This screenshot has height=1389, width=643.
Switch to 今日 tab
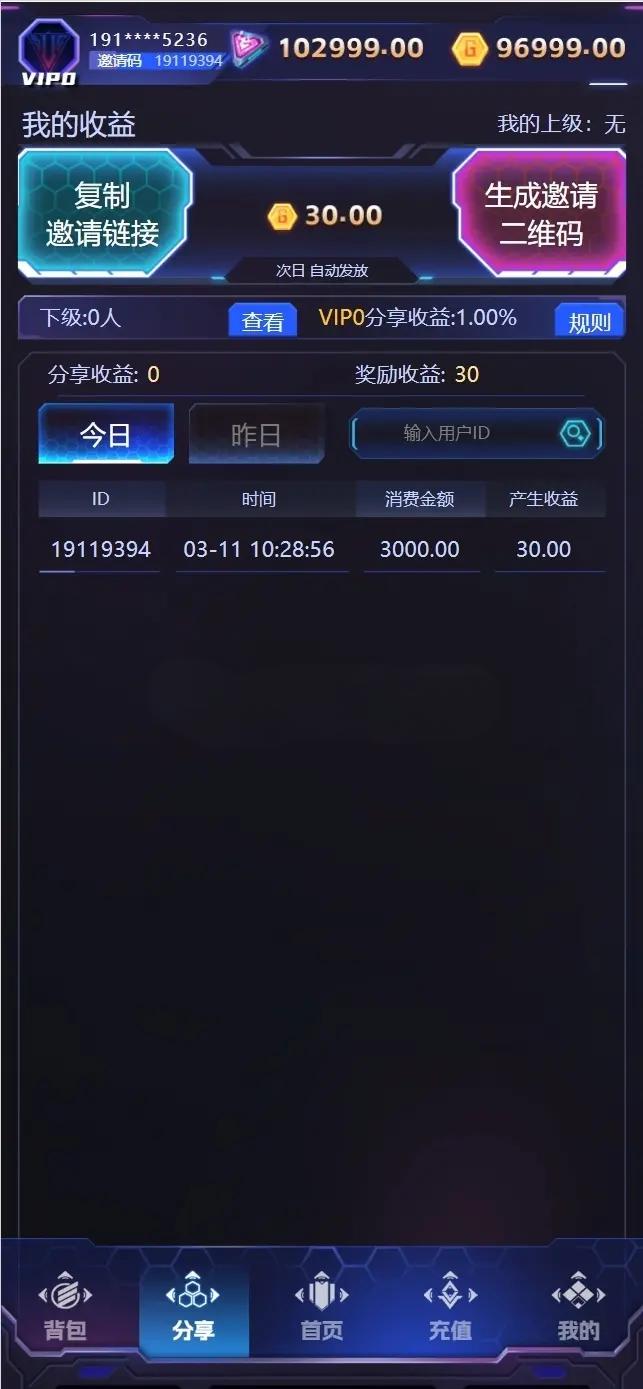tap(106, 434)
